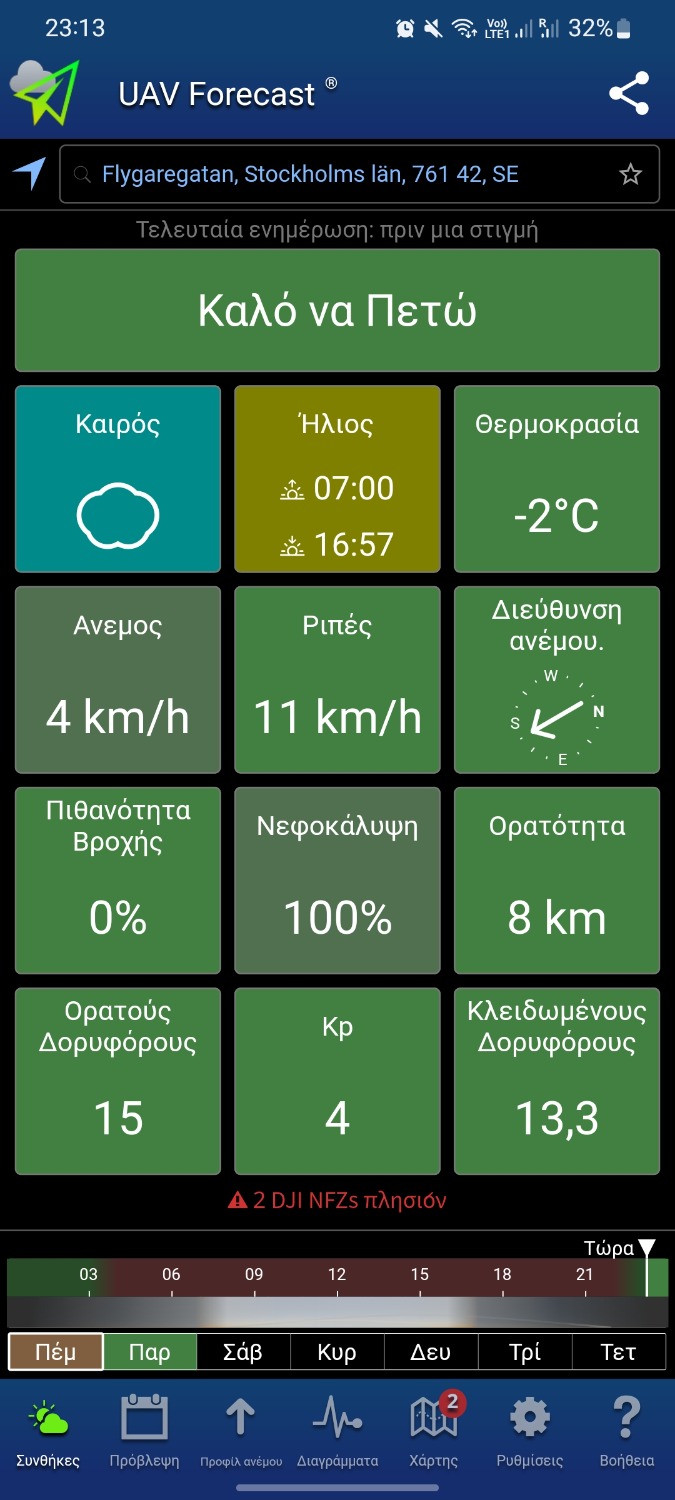Switch to the Σάβ day

coord(243,1352)
